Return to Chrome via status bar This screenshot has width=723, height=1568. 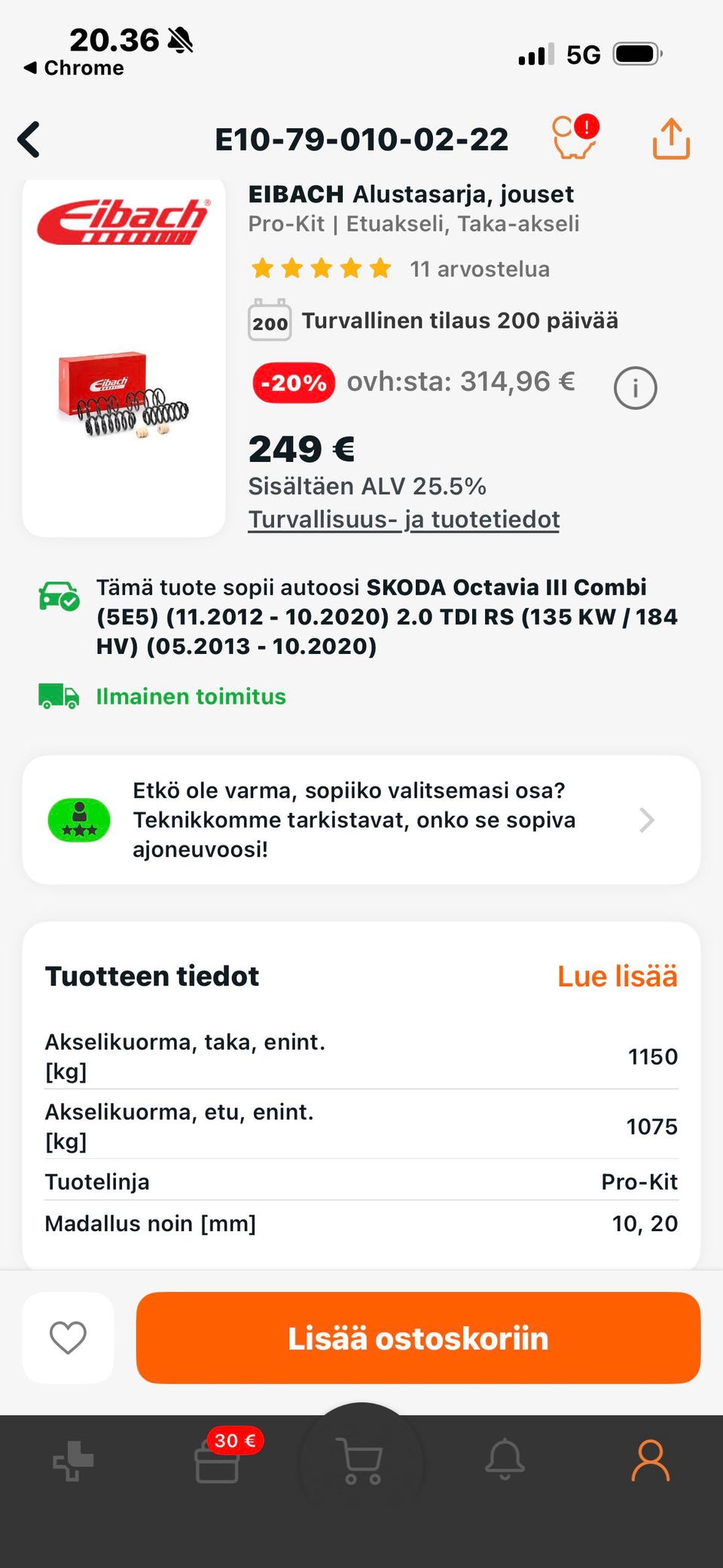coord(74,68)
